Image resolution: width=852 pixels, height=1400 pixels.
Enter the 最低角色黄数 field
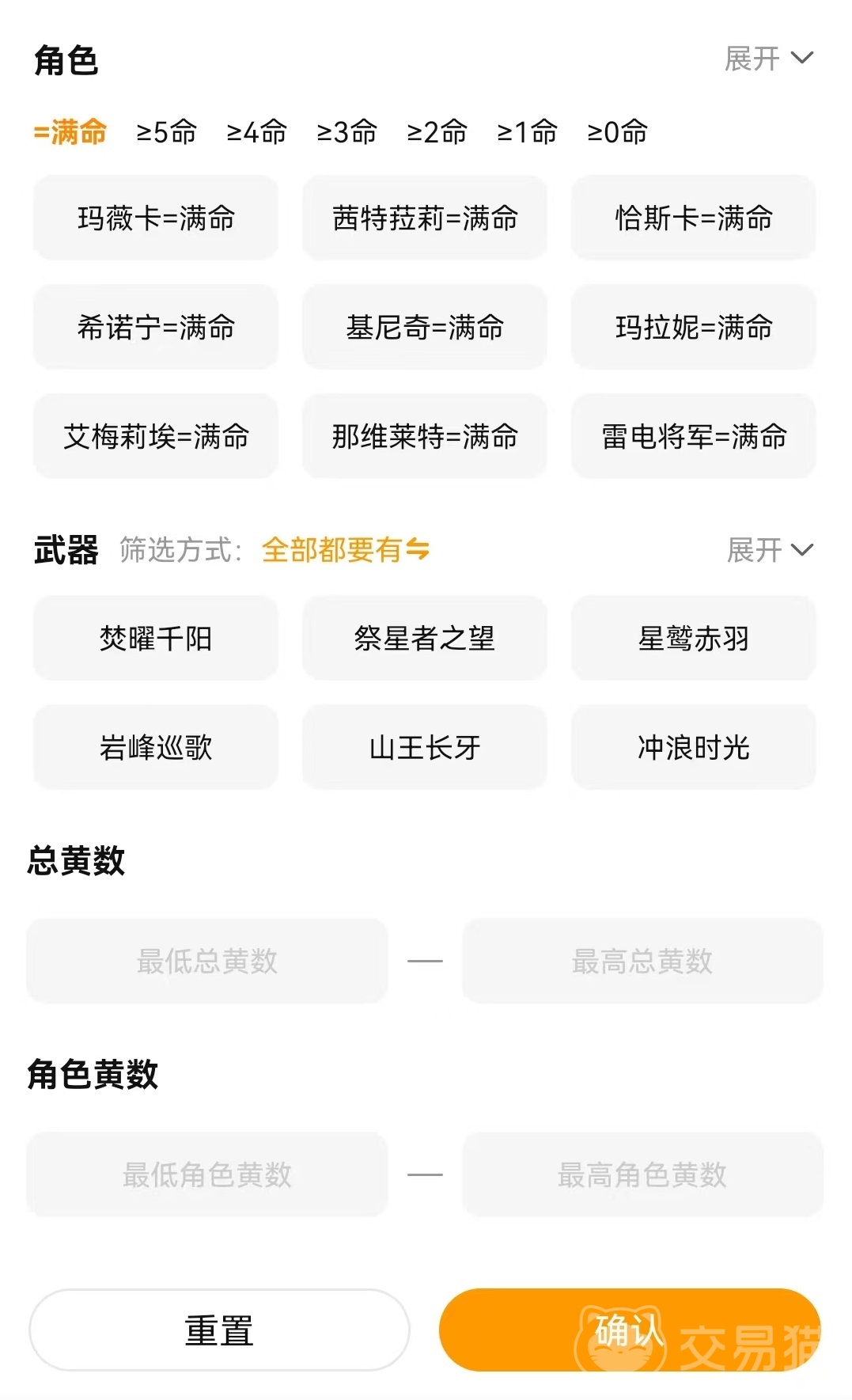207,1174
